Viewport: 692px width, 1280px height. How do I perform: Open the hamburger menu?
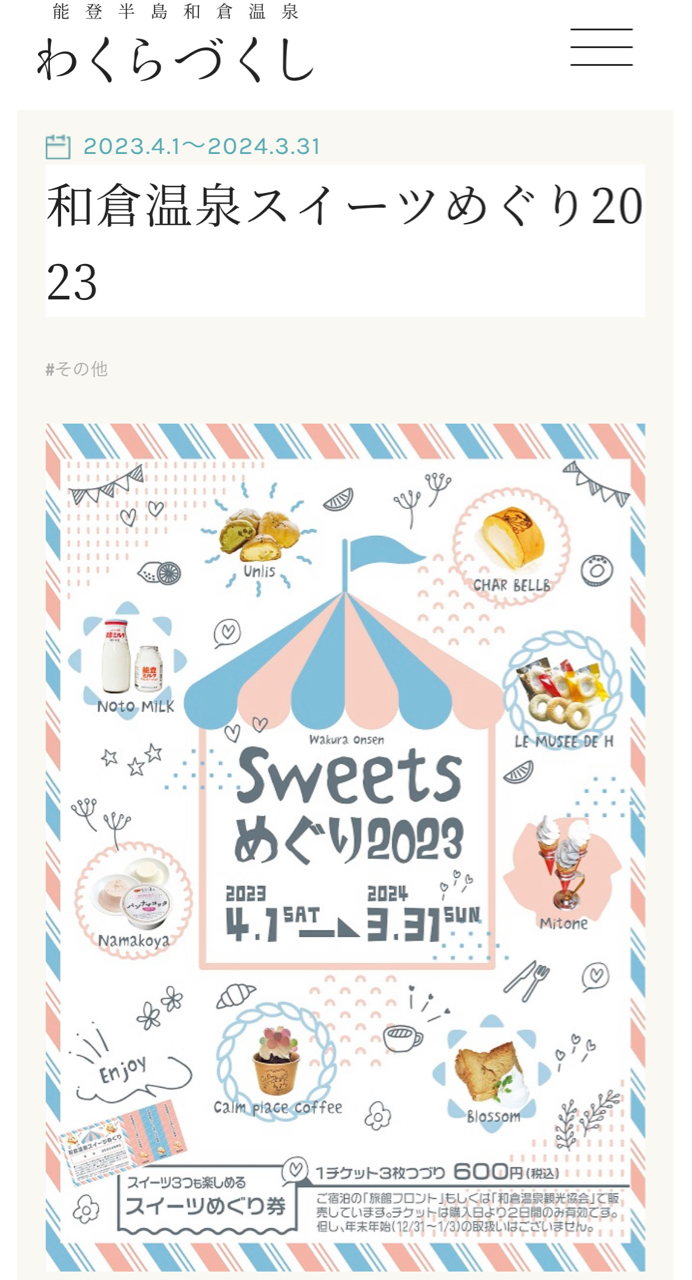click(601, 46)
